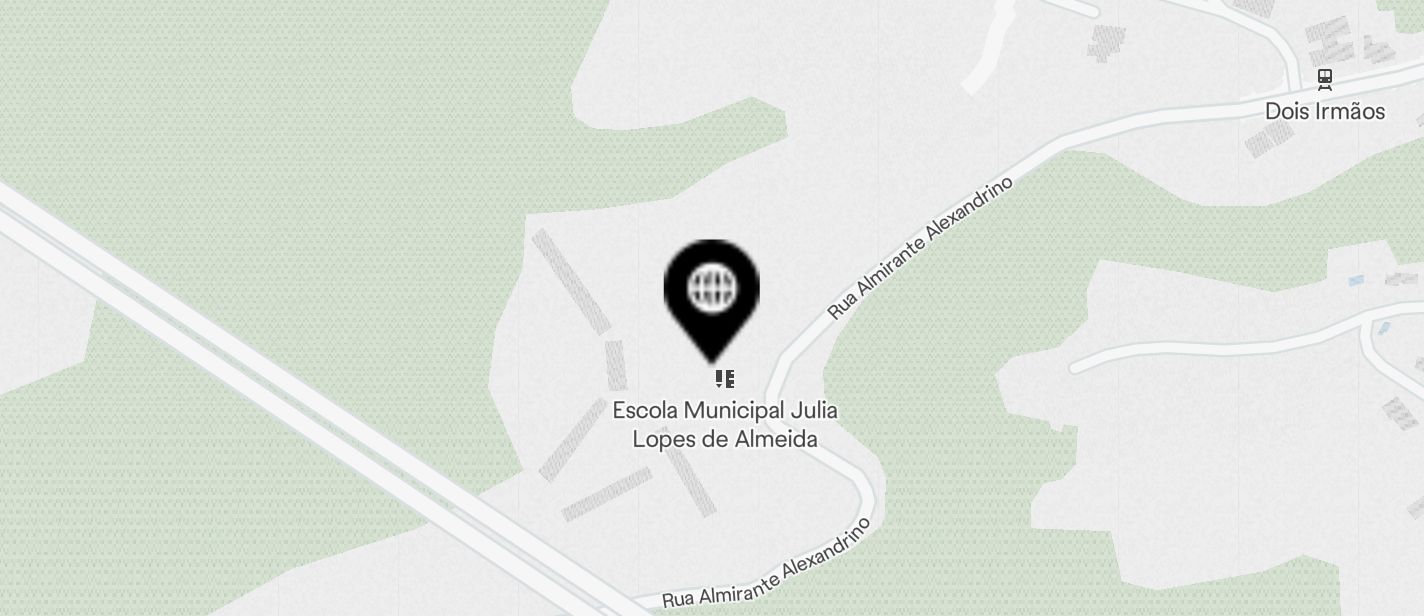Select the Dois Irmãos train station marker
The width and height of the screenshot is (1424, 616).
[1325, 80]
